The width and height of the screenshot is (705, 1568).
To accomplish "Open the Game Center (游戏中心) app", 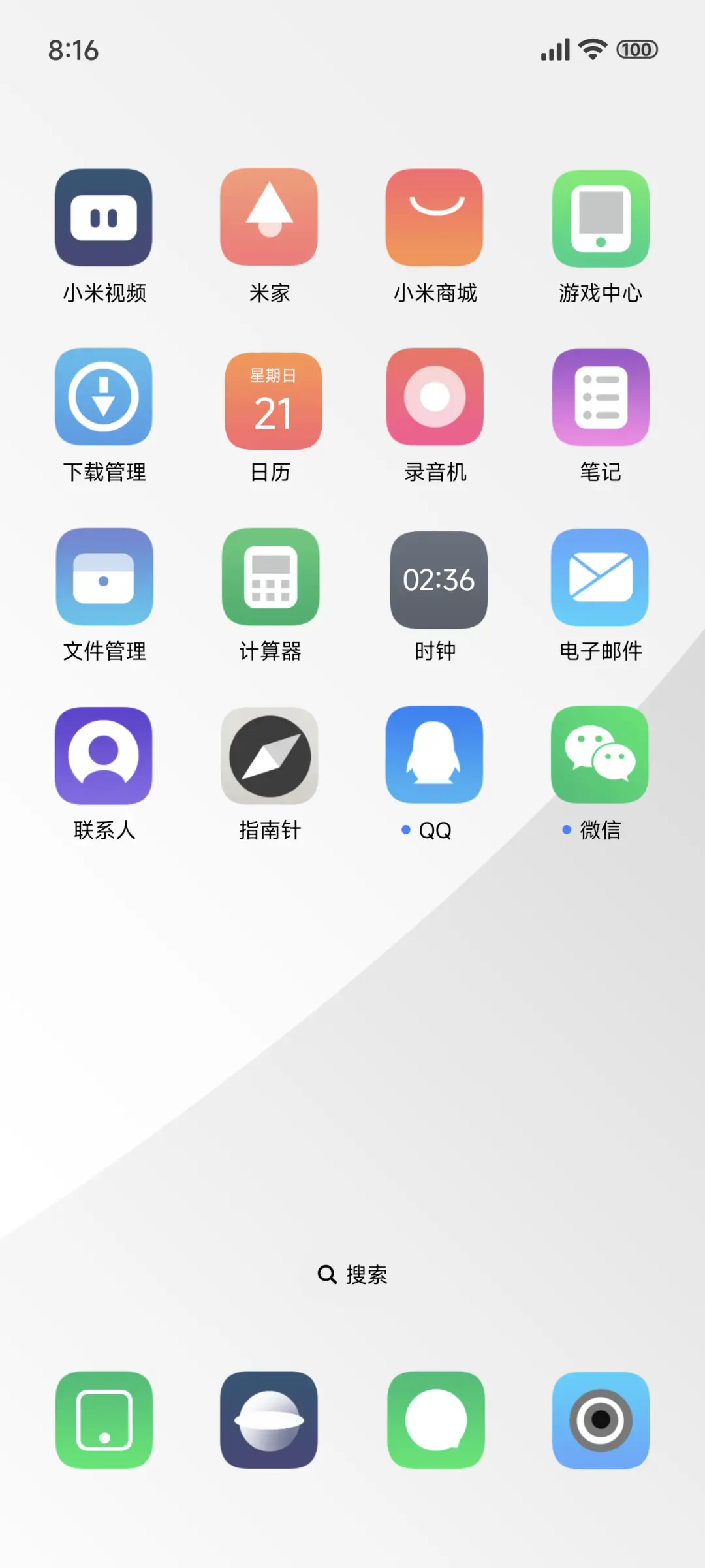I will point(600,217).
